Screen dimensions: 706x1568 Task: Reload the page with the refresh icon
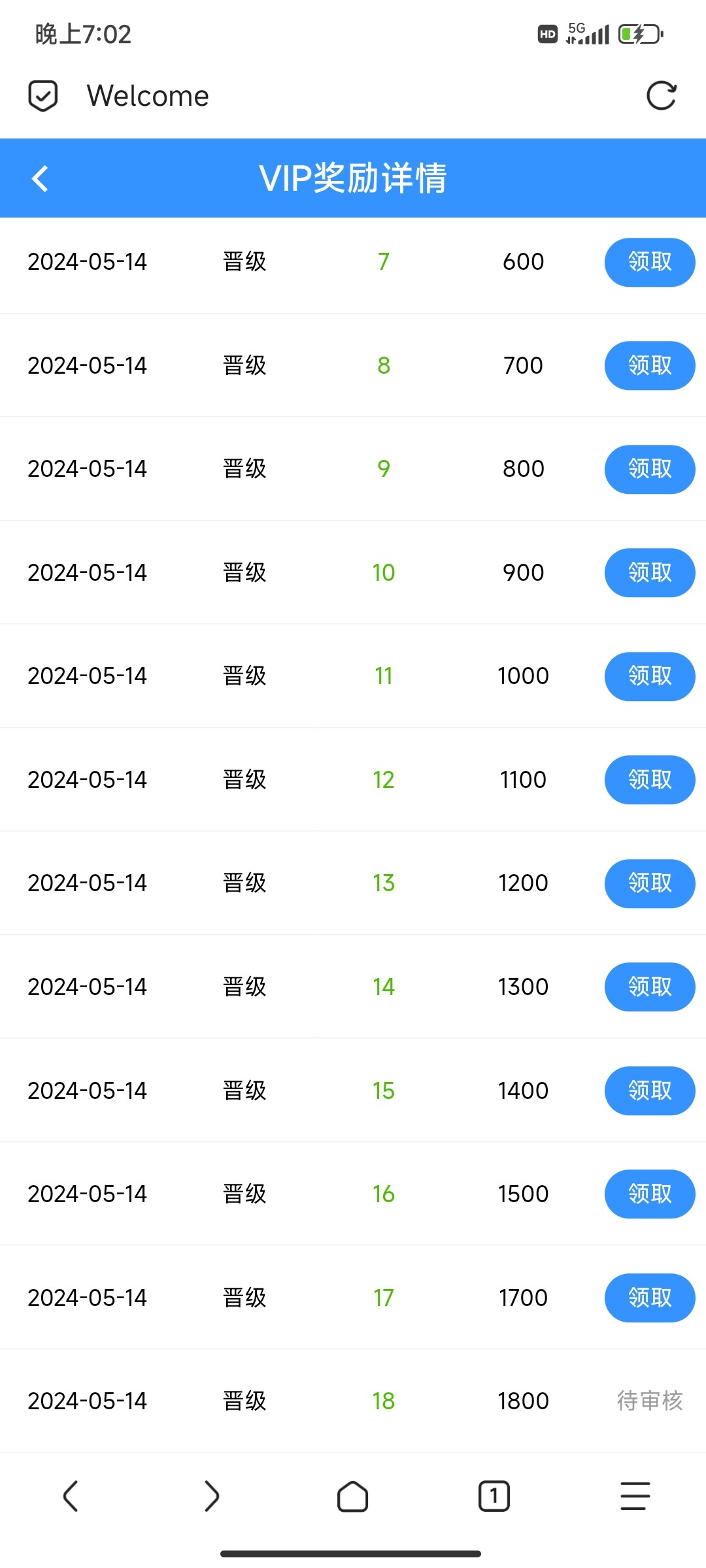pos(661,96)
